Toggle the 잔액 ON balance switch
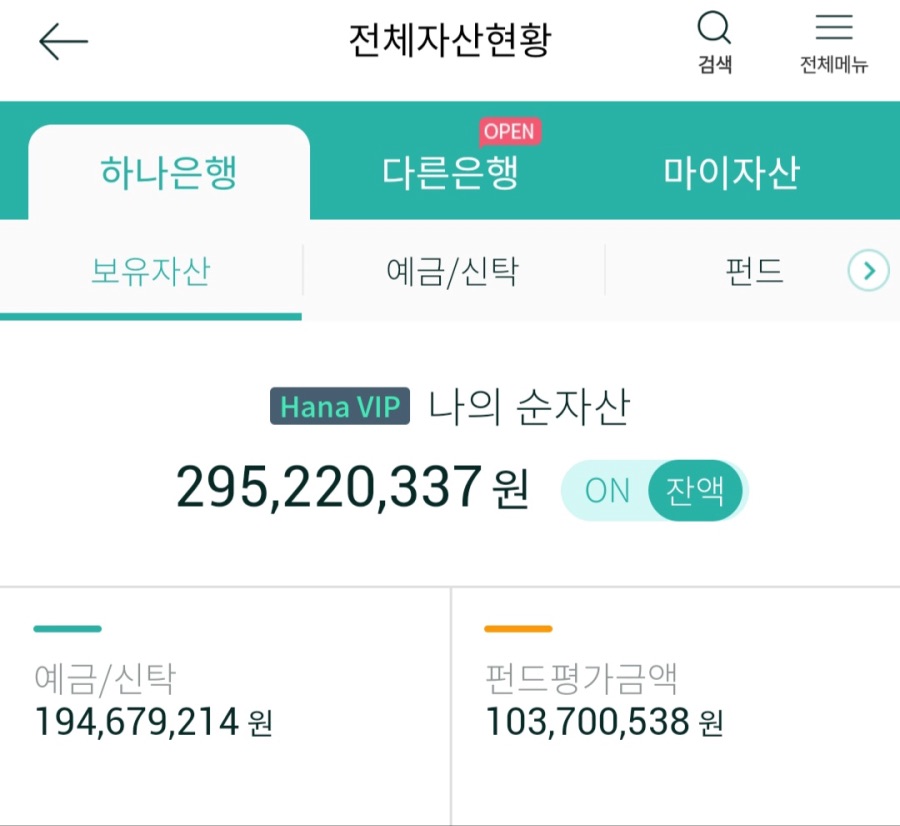Screen dimensions: 900x826 654,490
